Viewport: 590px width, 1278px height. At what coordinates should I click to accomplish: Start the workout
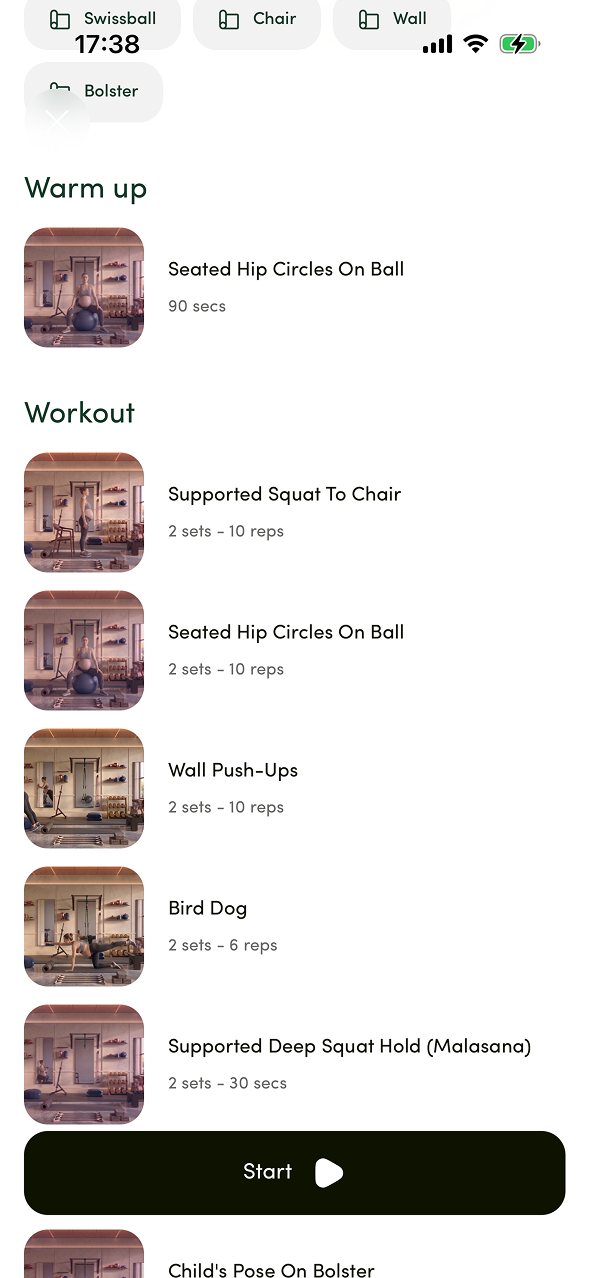295,1173
